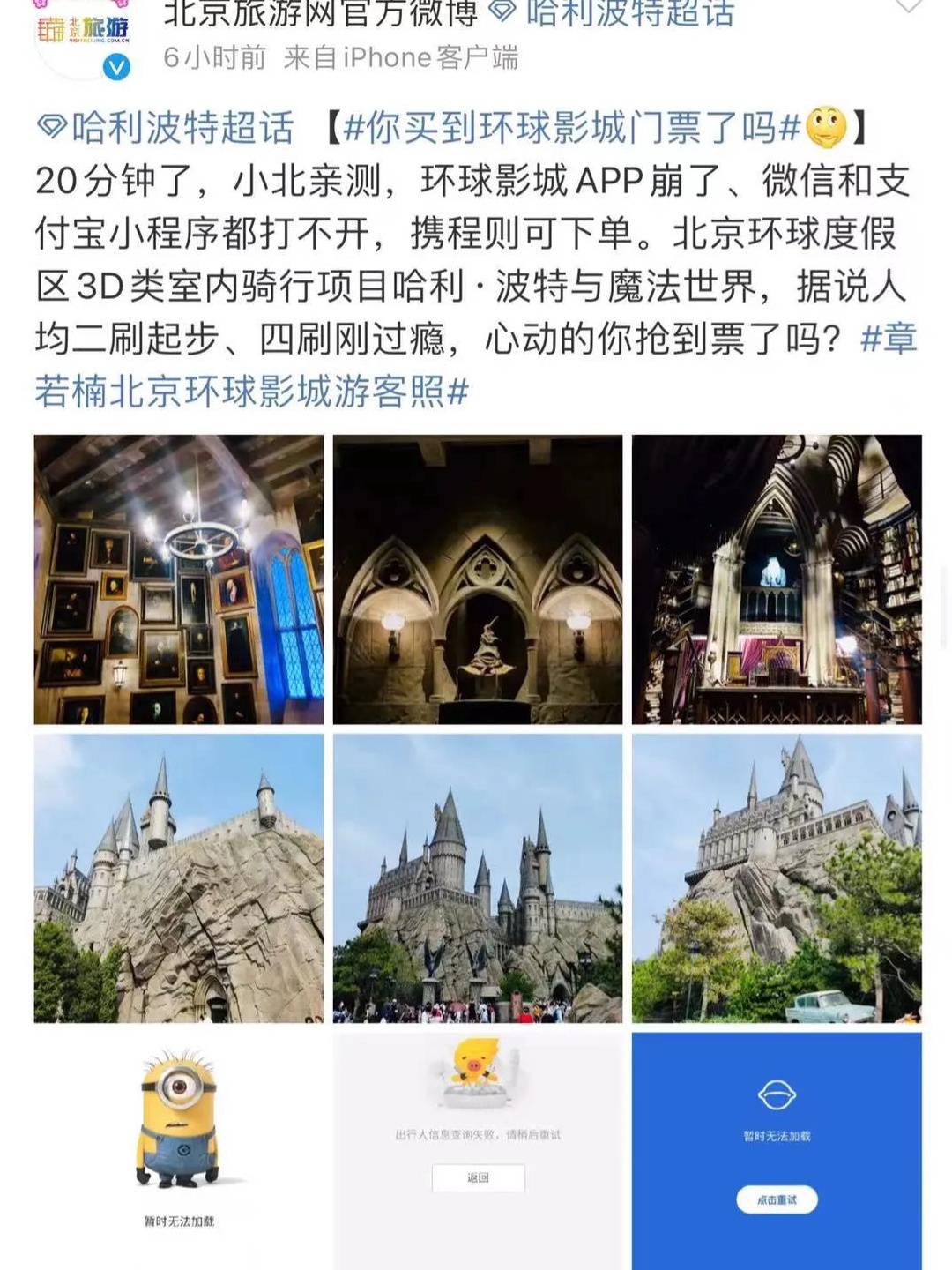Open the 出行人信息查询失败 screenshot image
This screenshot has width=952, height=1270.
pyautogui.click(x=478, y=1151)
